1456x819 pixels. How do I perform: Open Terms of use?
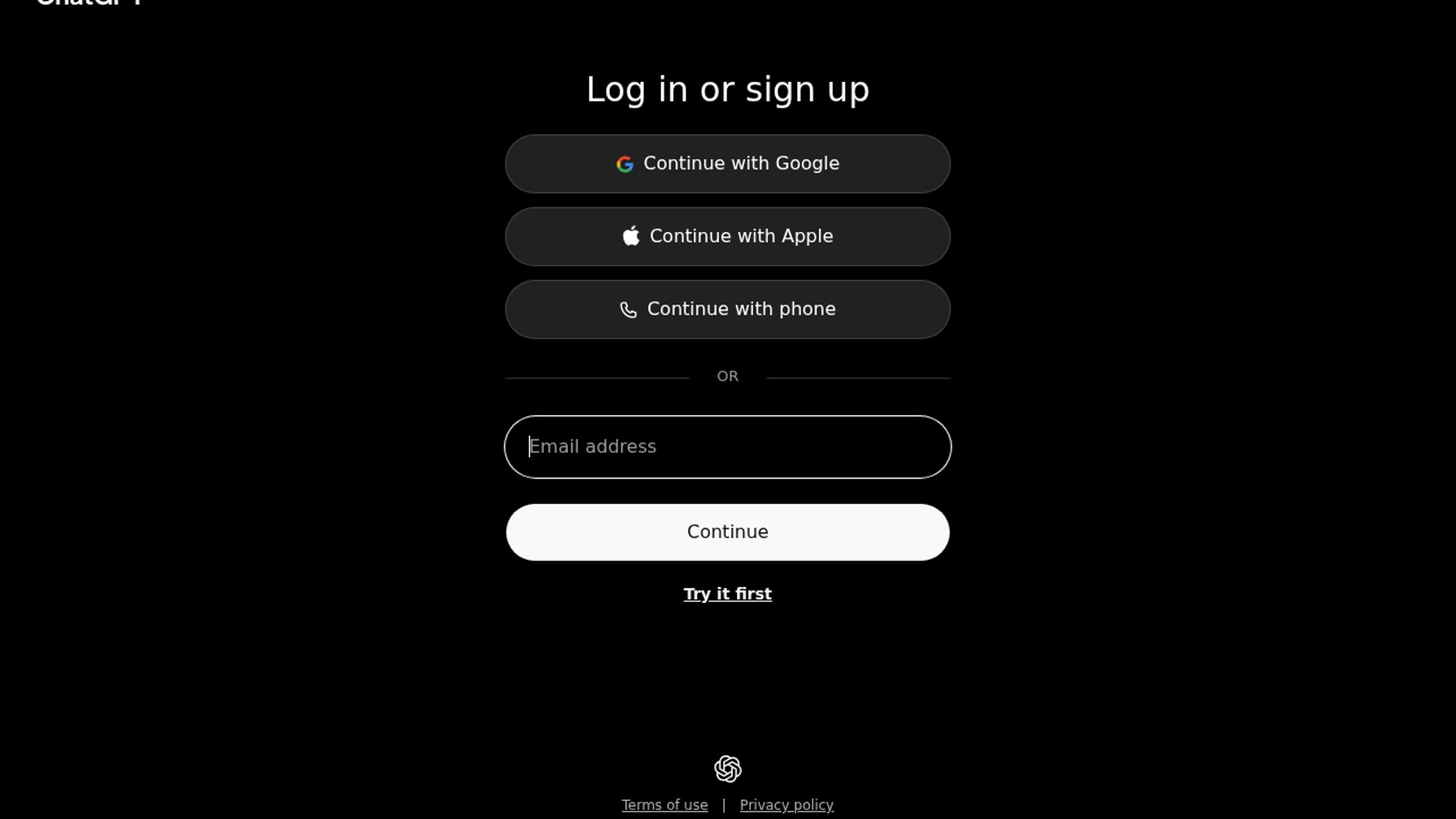point(664,805)
